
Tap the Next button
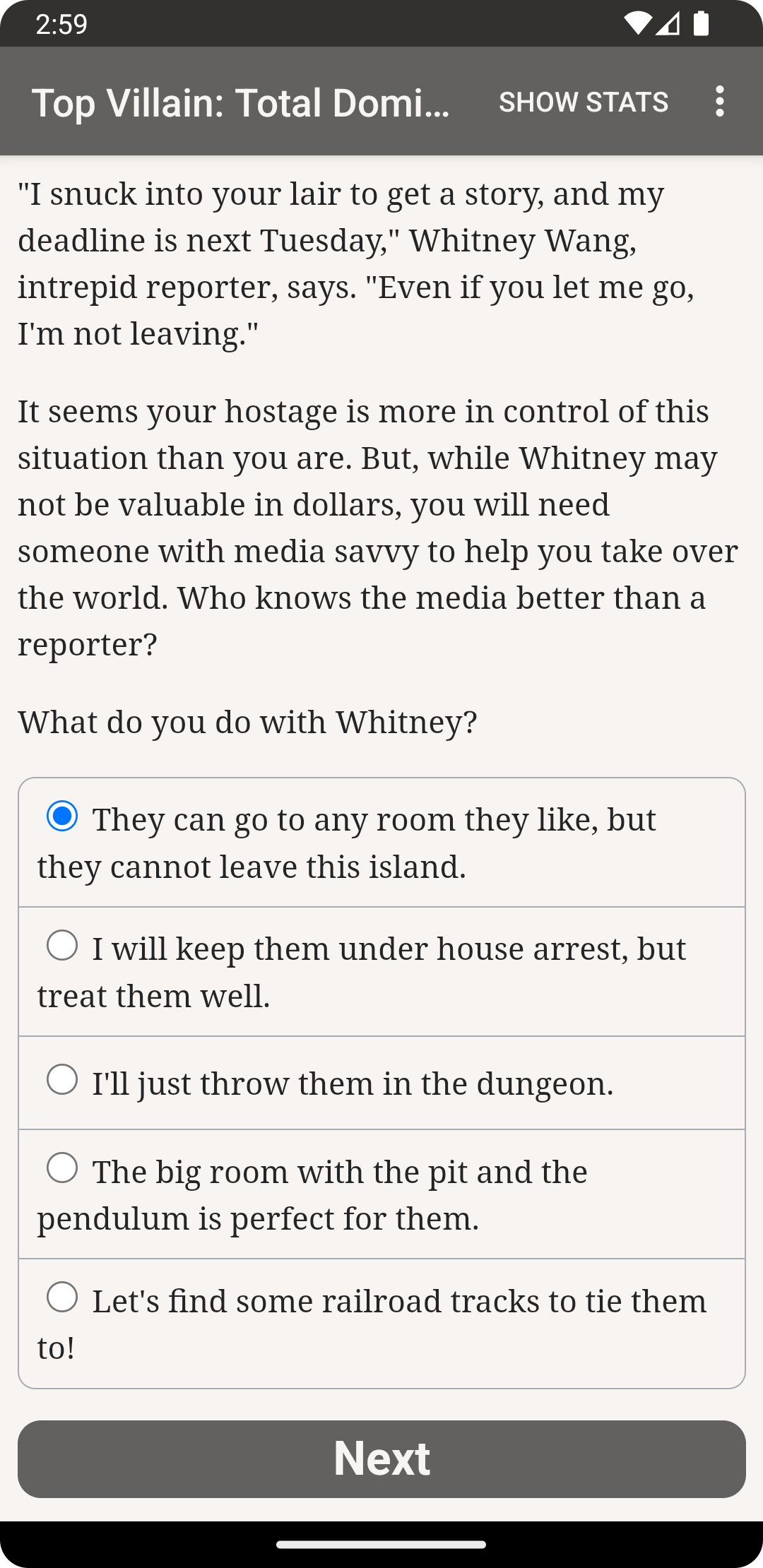click(x=381, y=1459)
